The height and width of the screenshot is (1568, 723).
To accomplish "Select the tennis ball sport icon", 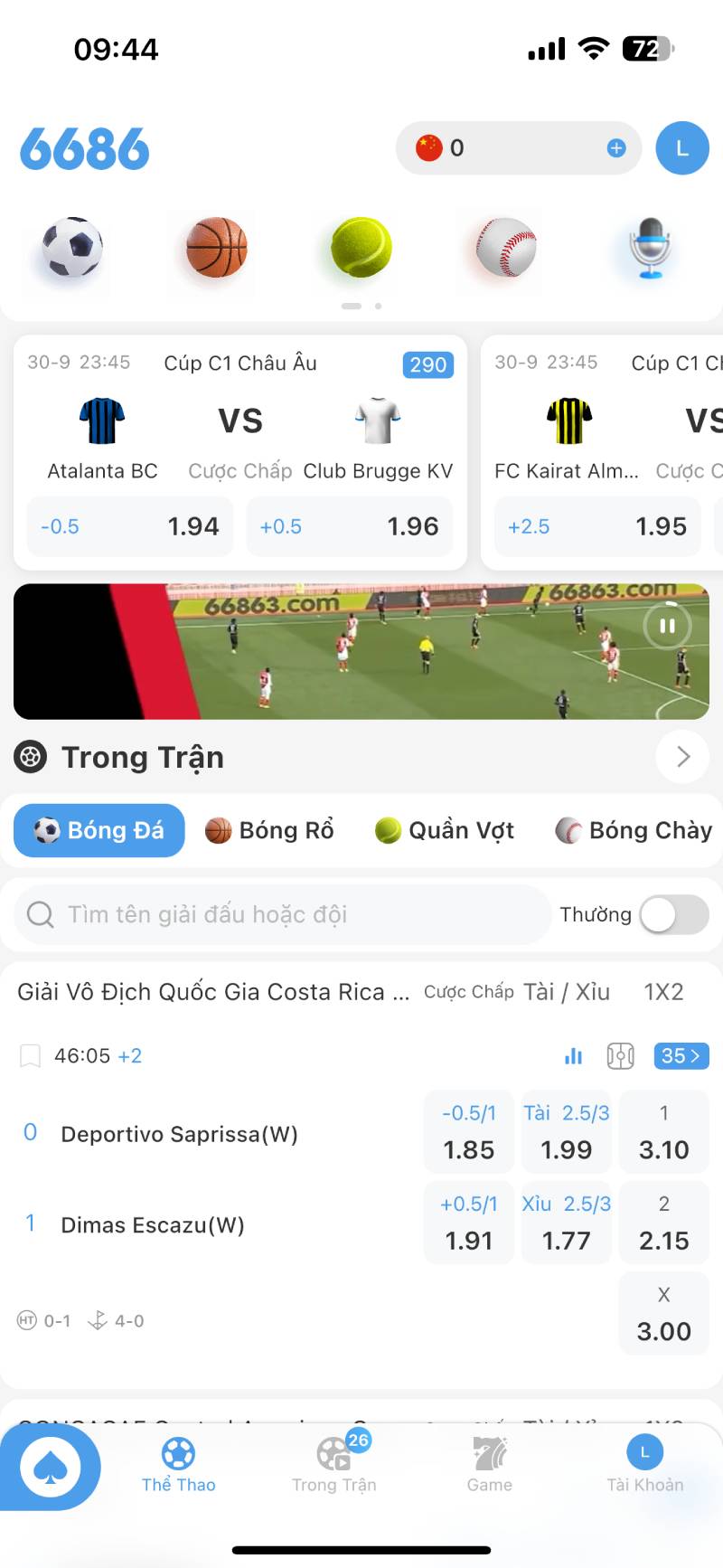I will click(361, 248).
